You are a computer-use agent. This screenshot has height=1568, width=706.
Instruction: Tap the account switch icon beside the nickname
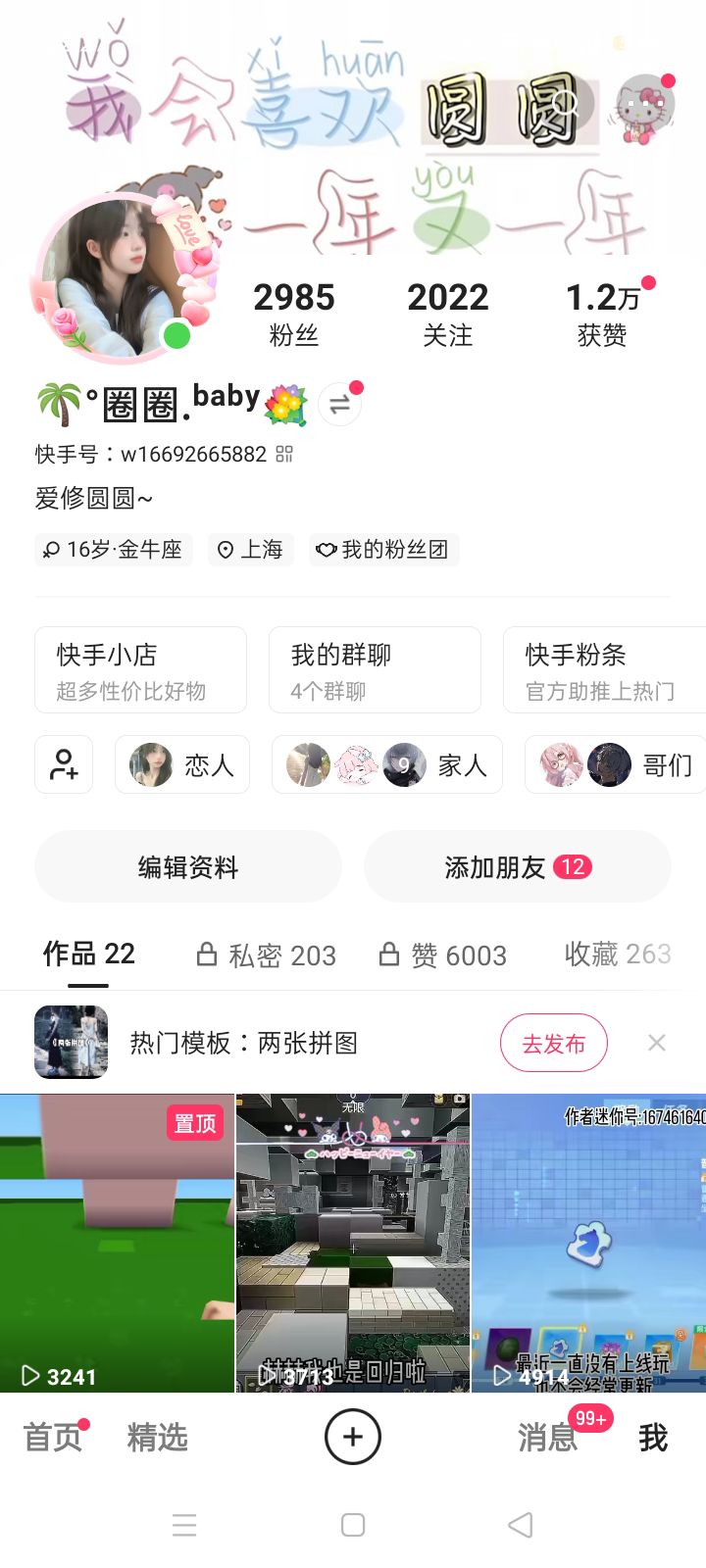pos(339,405)
